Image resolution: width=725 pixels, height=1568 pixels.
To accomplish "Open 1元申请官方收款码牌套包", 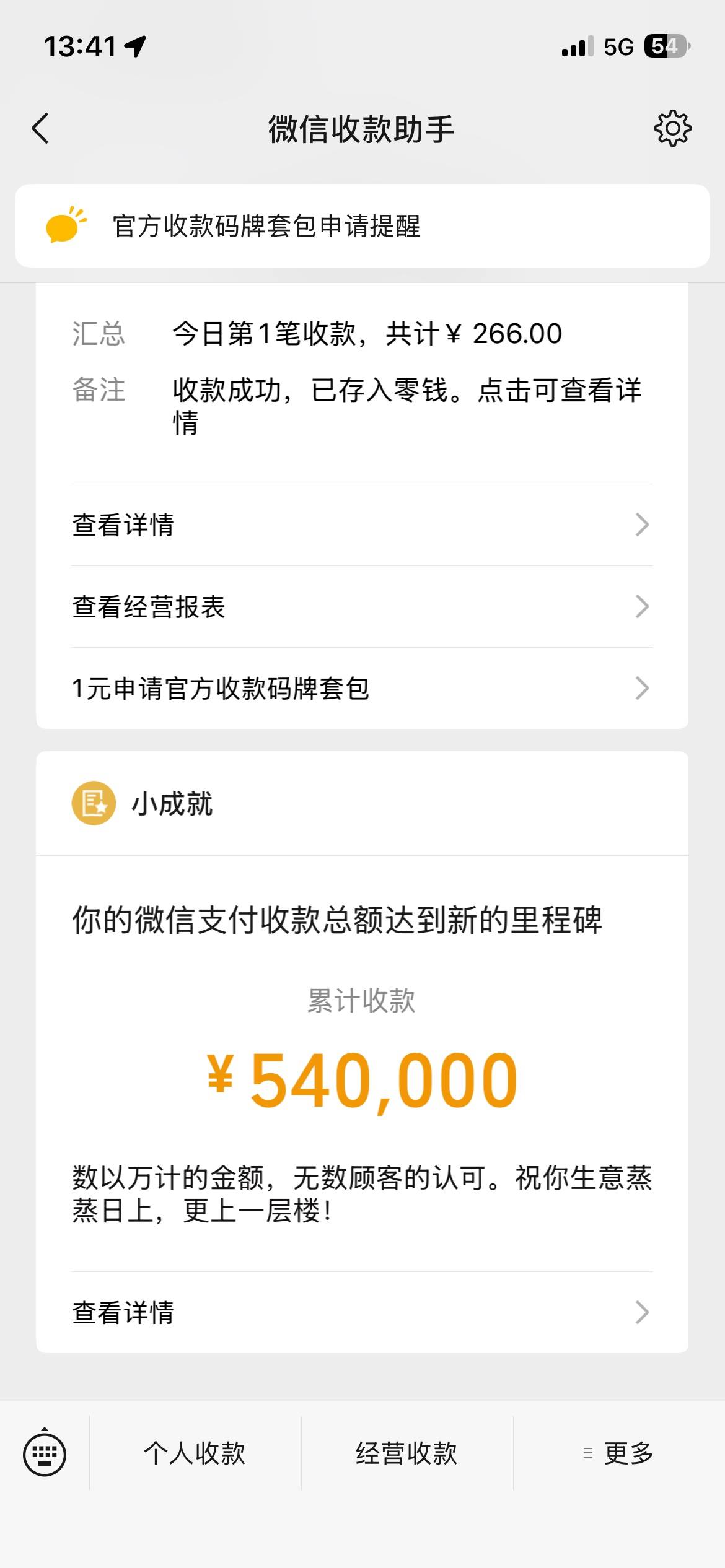I will pos(362,689).
